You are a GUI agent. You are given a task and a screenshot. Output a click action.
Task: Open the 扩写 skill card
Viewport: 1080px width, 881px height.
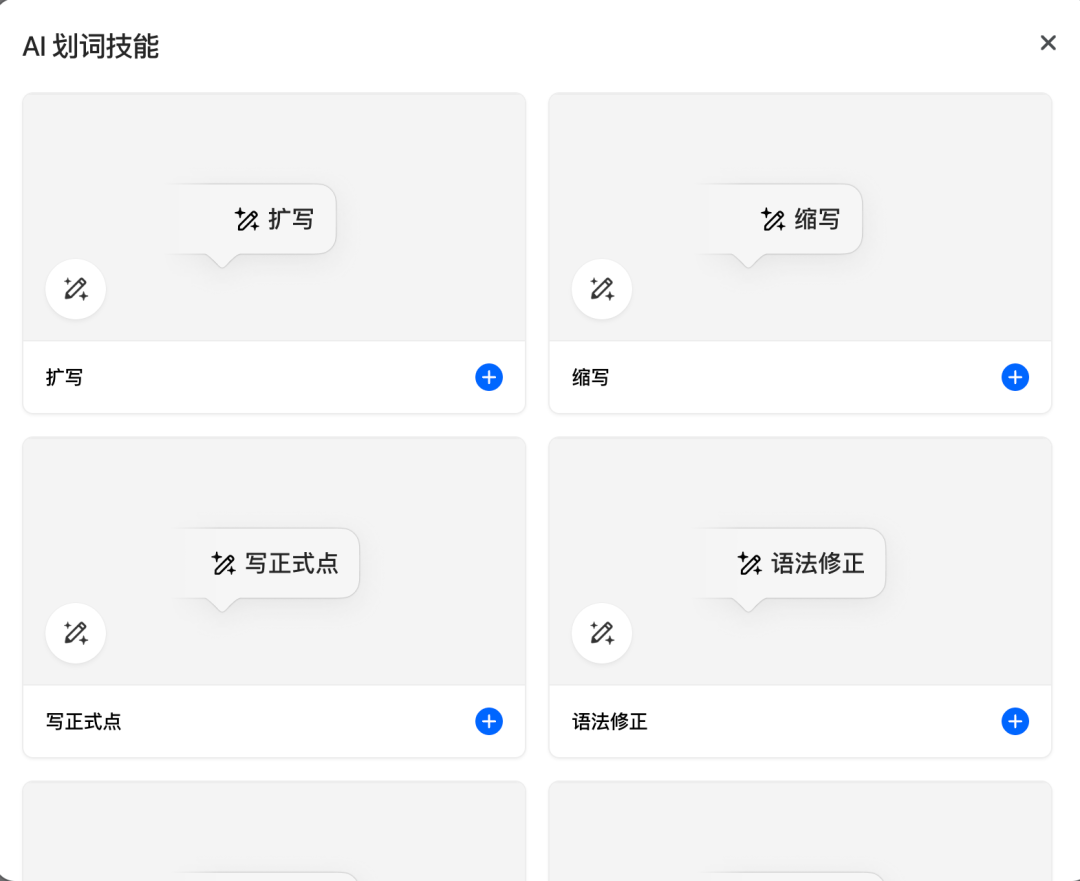pyautogui.click(x=273, y=218)
